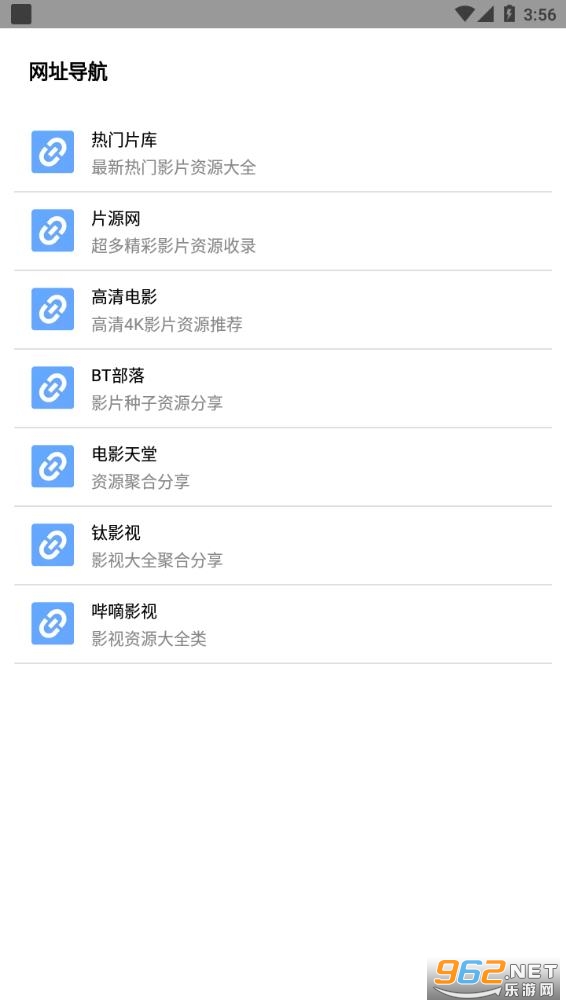The width and height of the screenshot is (566, 1006).
Task: Go to BT部落 site
Action: (283, 388)
